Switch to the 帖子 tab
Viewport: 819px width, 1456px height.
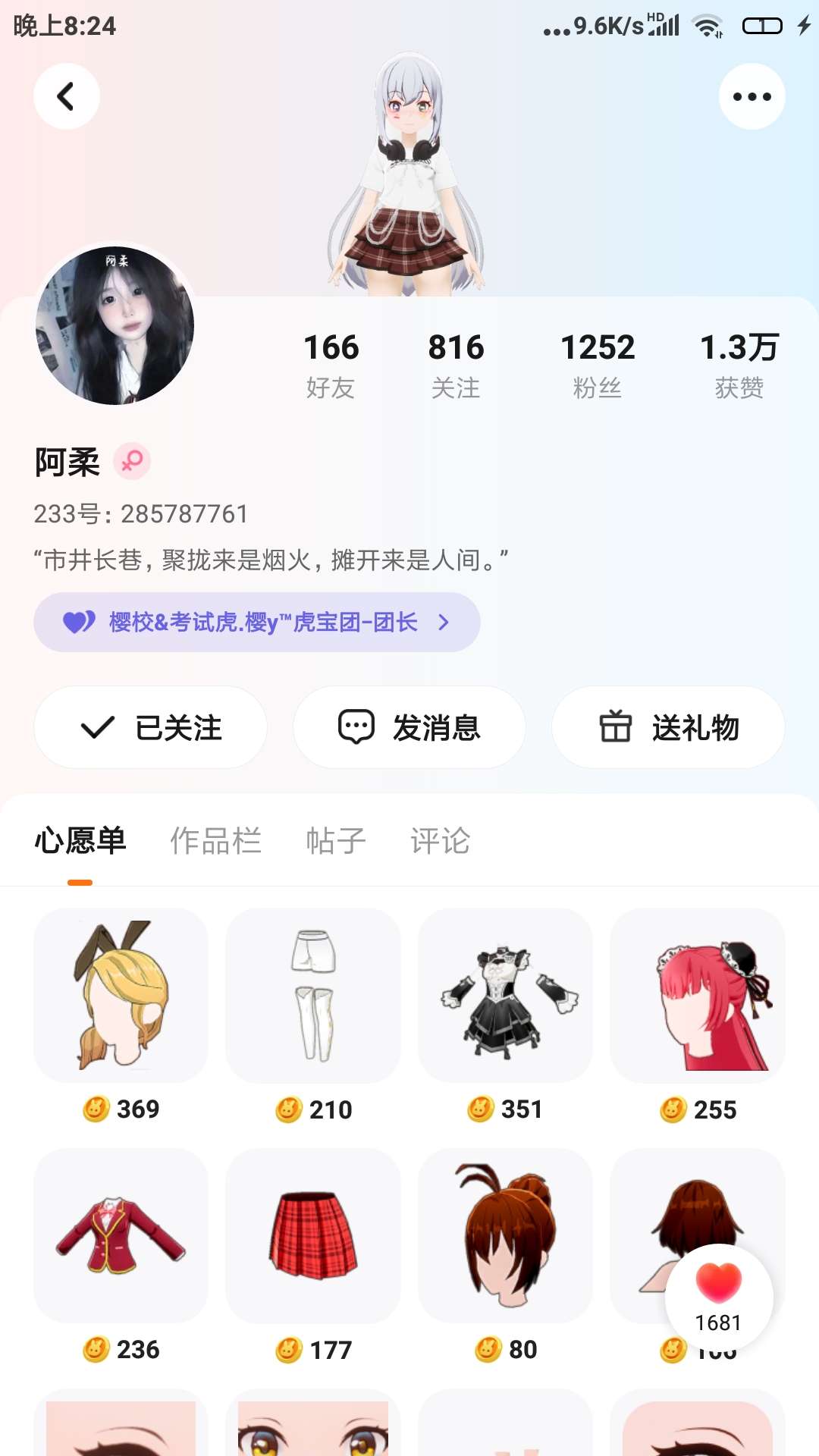336,840
